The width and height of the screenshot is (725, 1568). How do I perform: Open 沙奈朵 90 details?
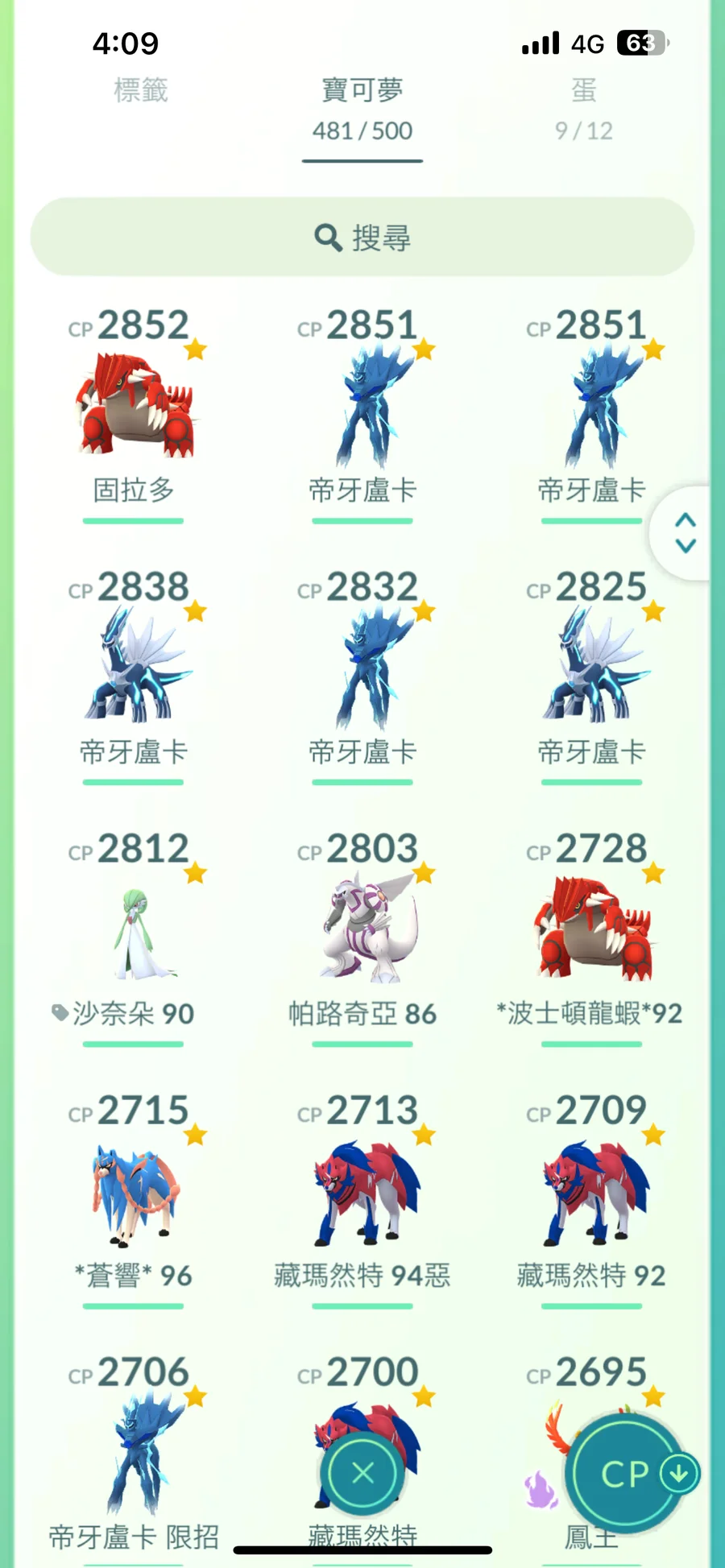coord(134,936)
